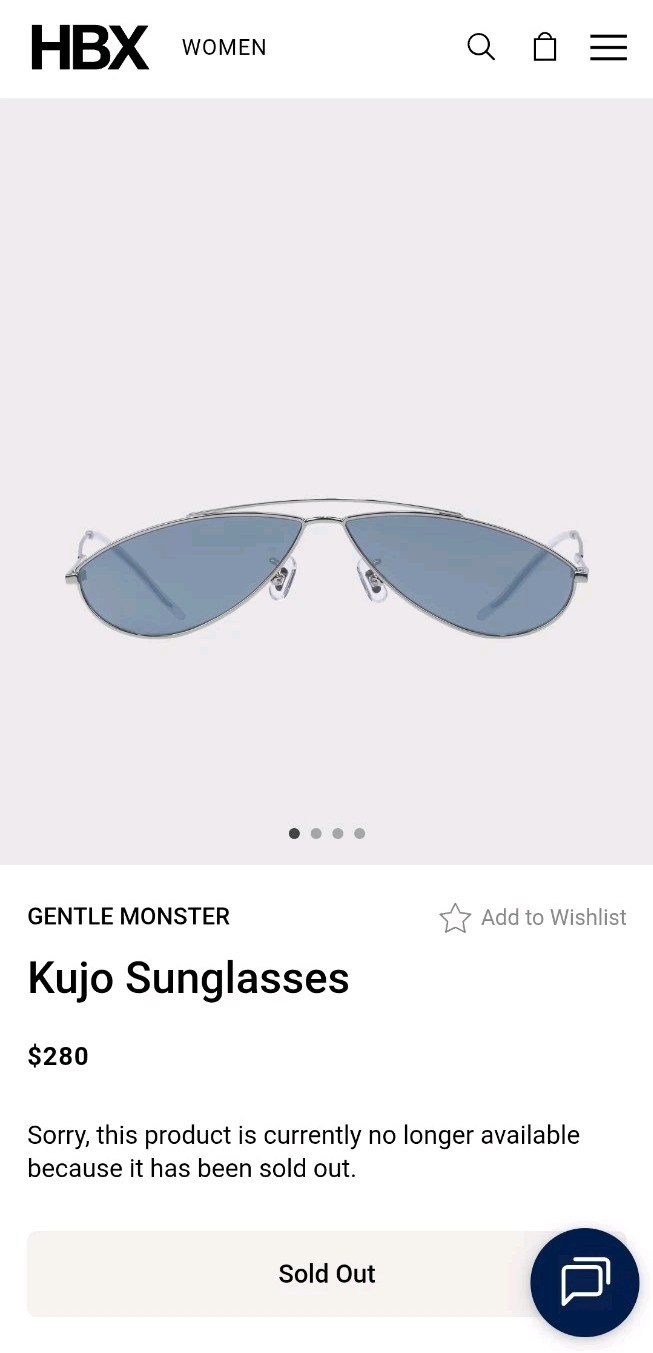
Task: Open the hamburger menu
Action: tap(608, 47)
